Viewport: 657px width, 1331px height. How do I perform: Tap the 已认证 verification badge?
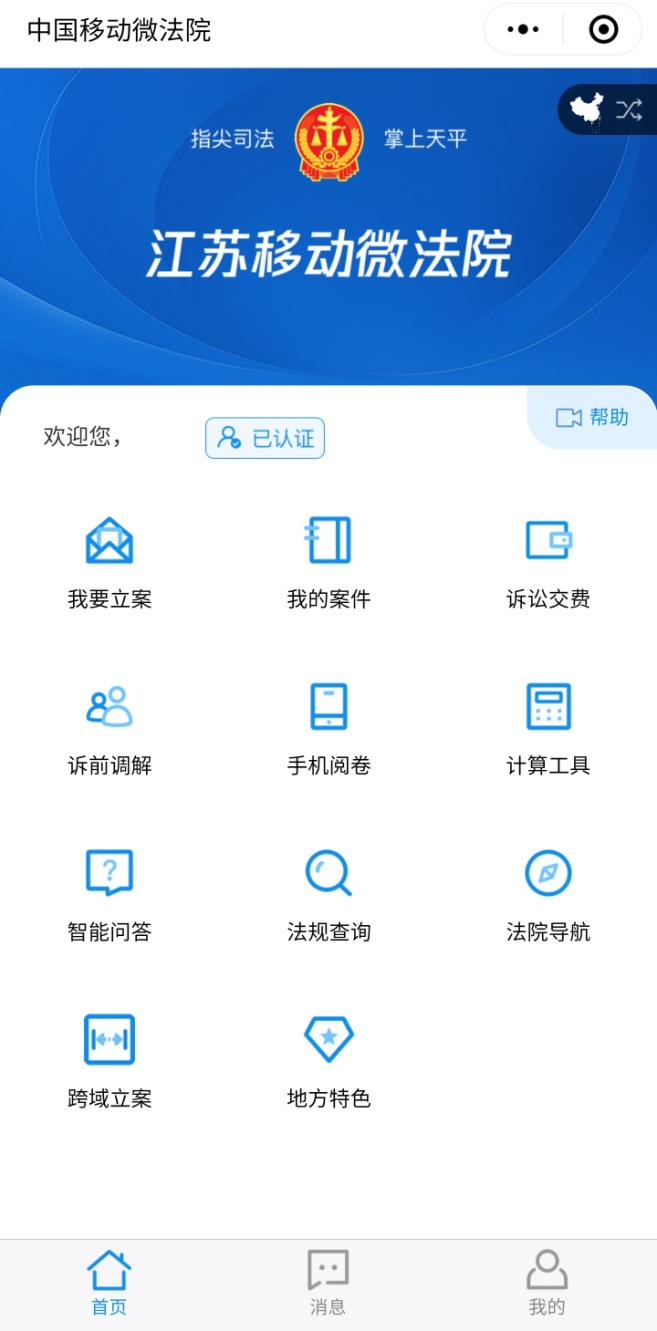click(265, 438)
